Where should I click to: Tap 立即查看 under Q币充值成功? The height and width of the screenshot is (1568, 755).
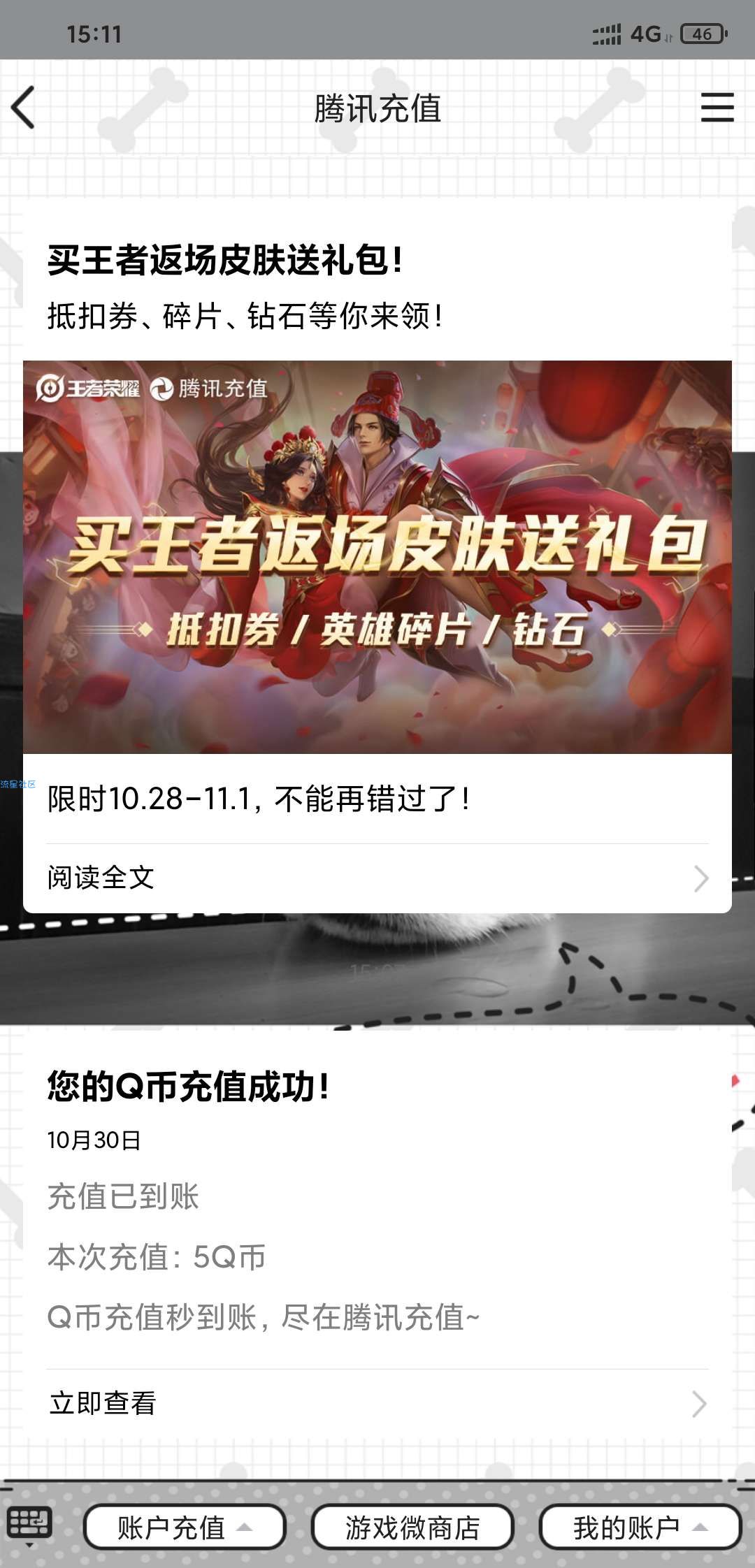coord(377,1403)
